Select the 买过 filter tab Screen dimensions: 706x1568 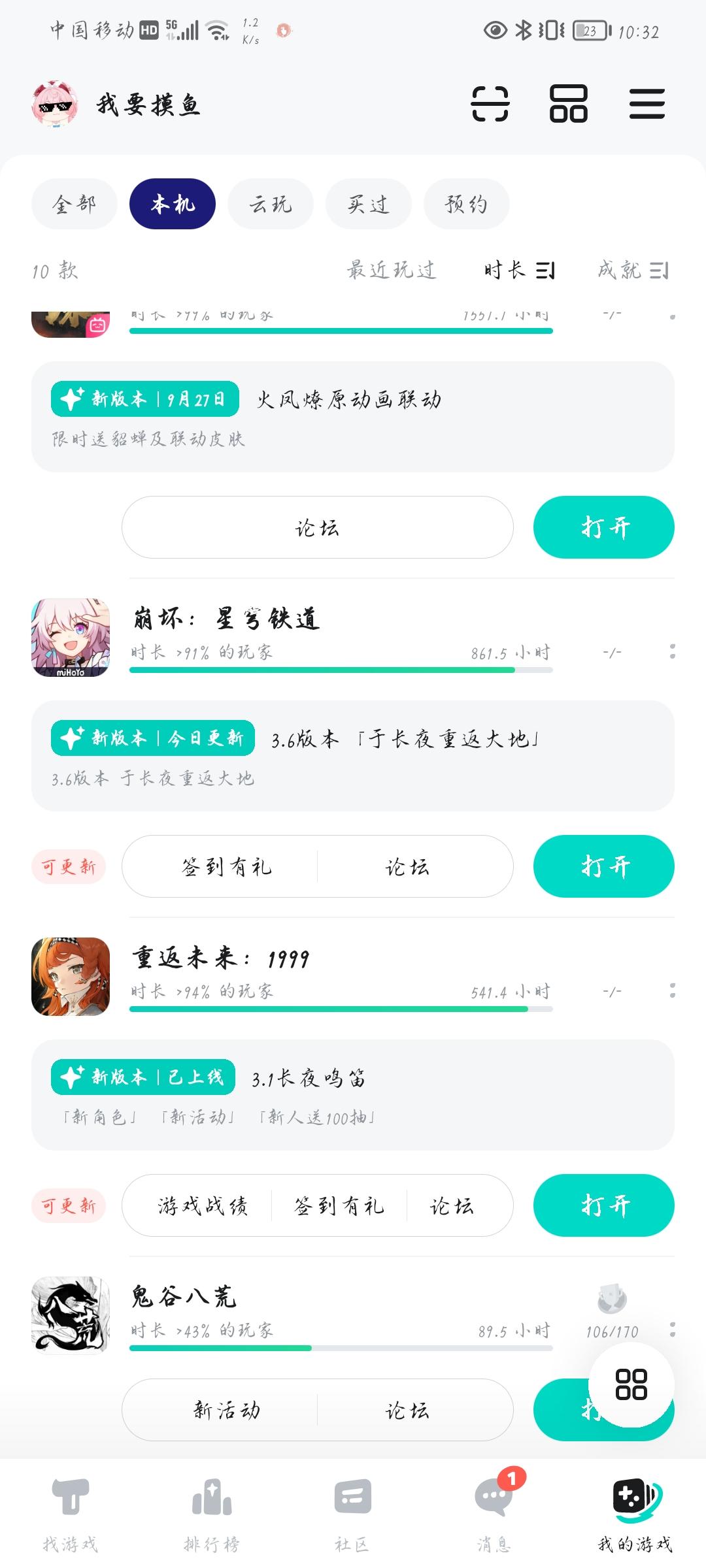pos(367,204)
